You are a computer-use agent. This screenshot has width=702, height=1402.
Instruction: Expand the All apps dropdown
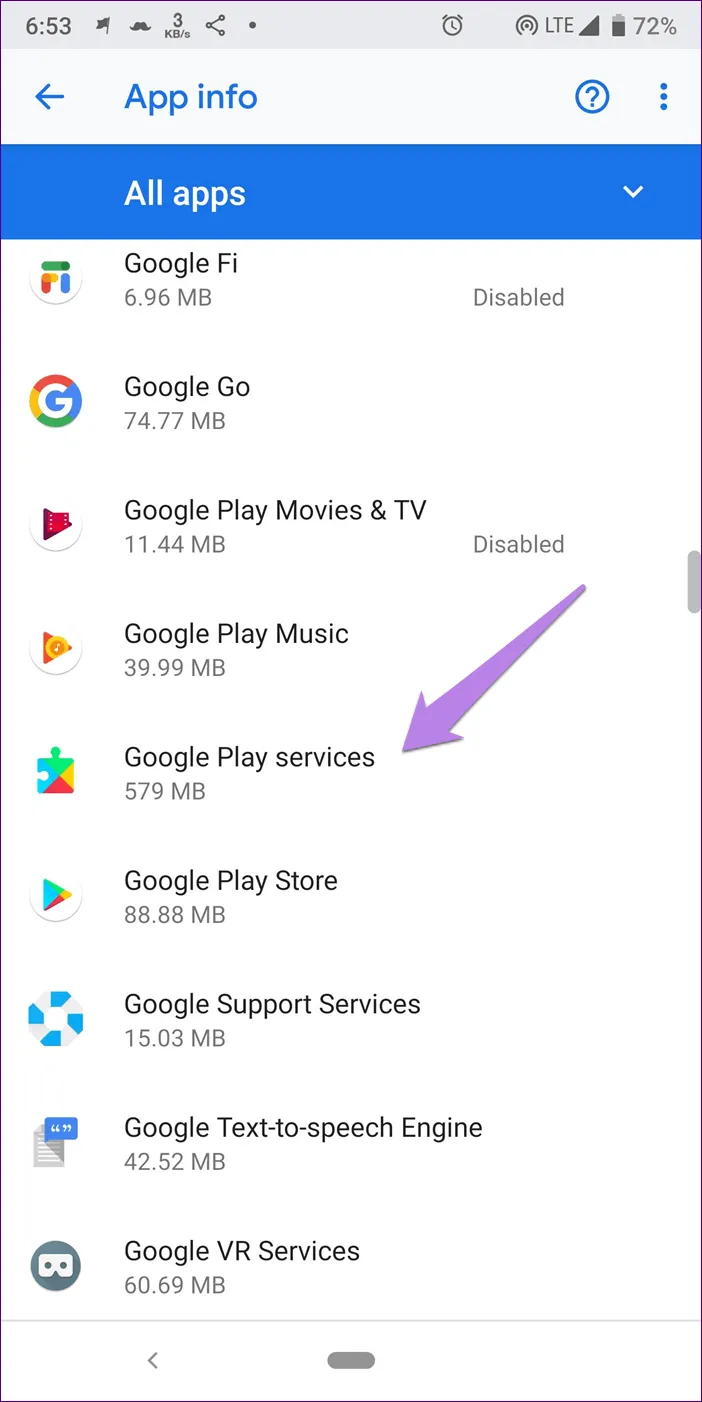pos(632,192)
